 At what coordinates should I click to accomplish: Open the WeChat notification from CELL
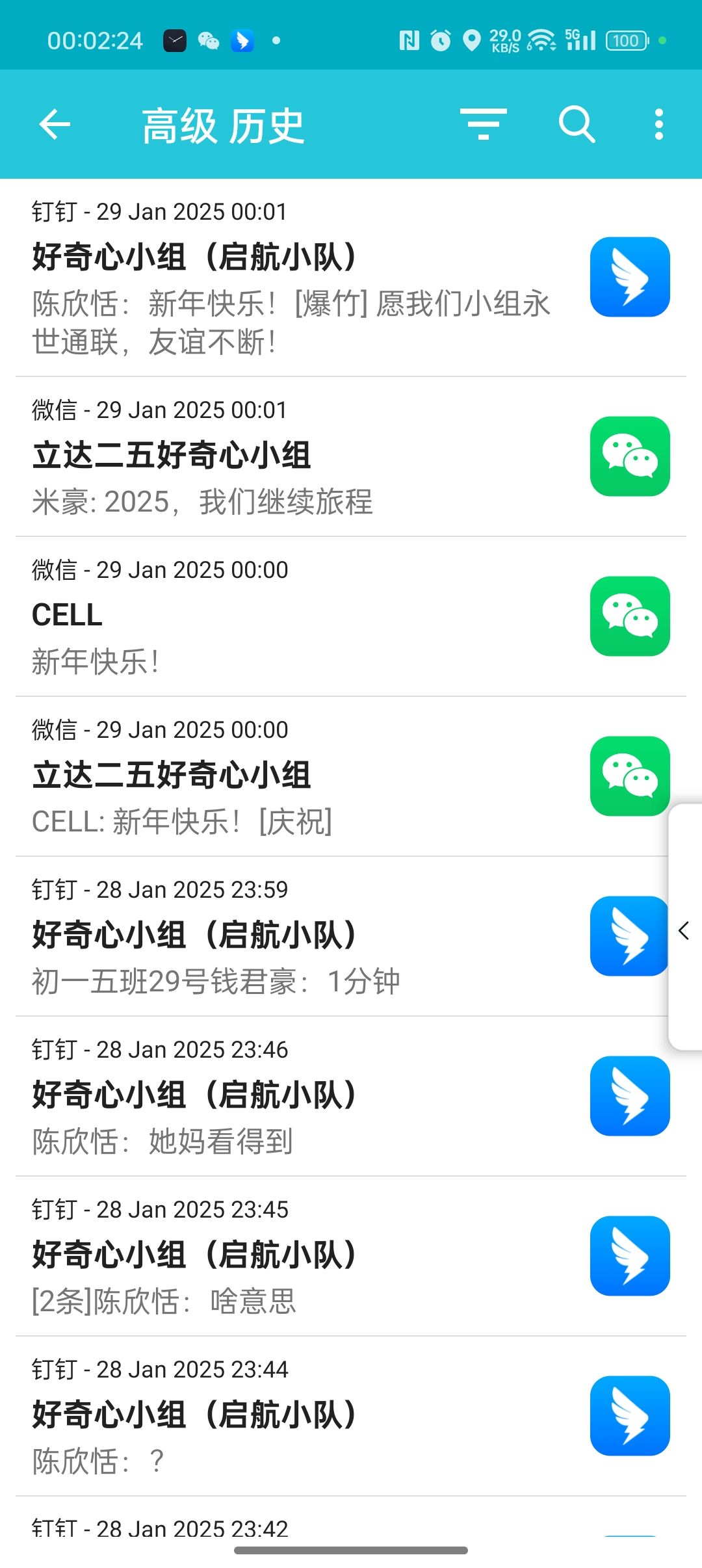[x=292, y=616]
